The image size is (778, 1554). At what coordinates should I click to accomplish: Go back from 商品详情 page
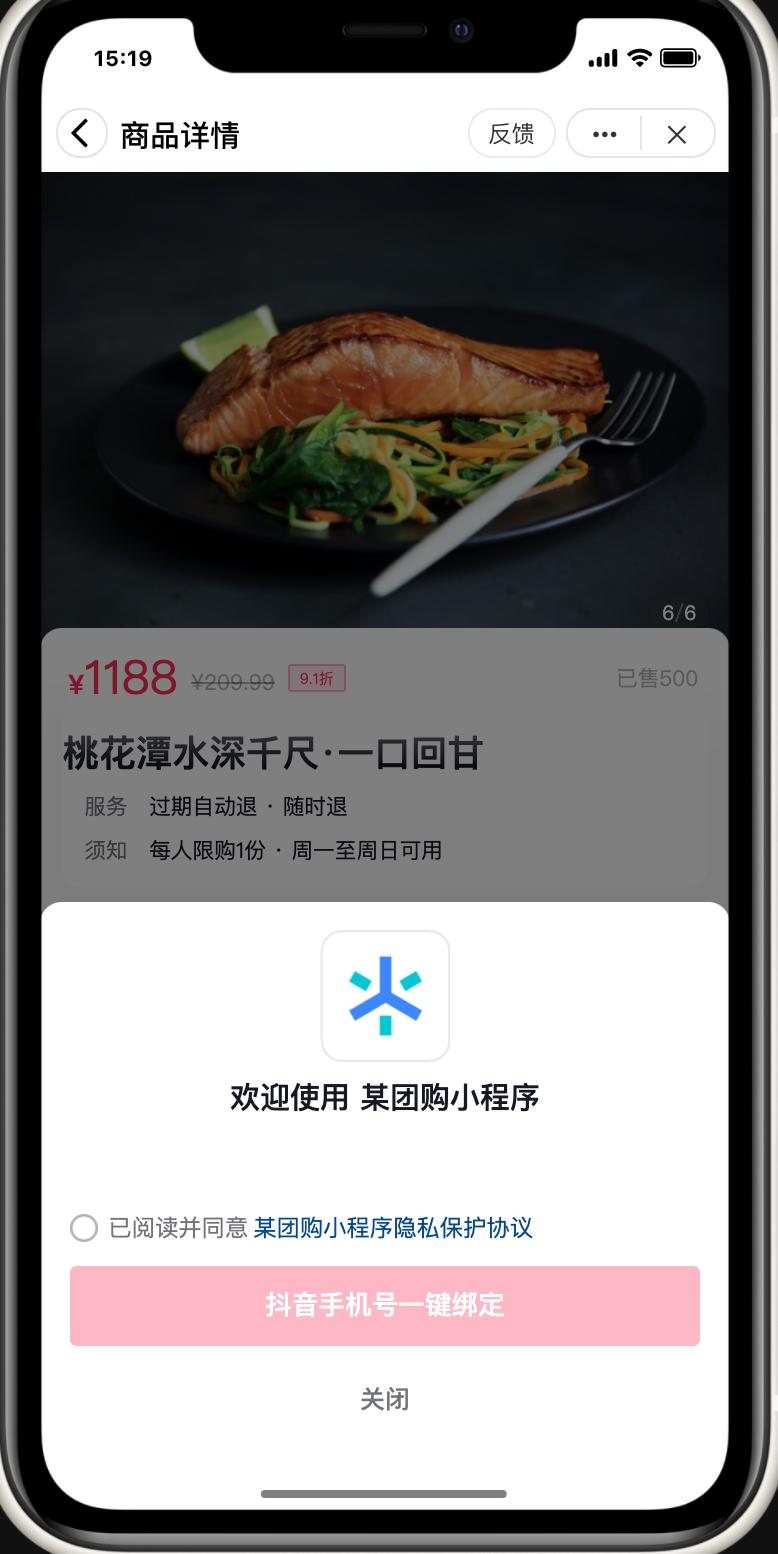[81, 133]
